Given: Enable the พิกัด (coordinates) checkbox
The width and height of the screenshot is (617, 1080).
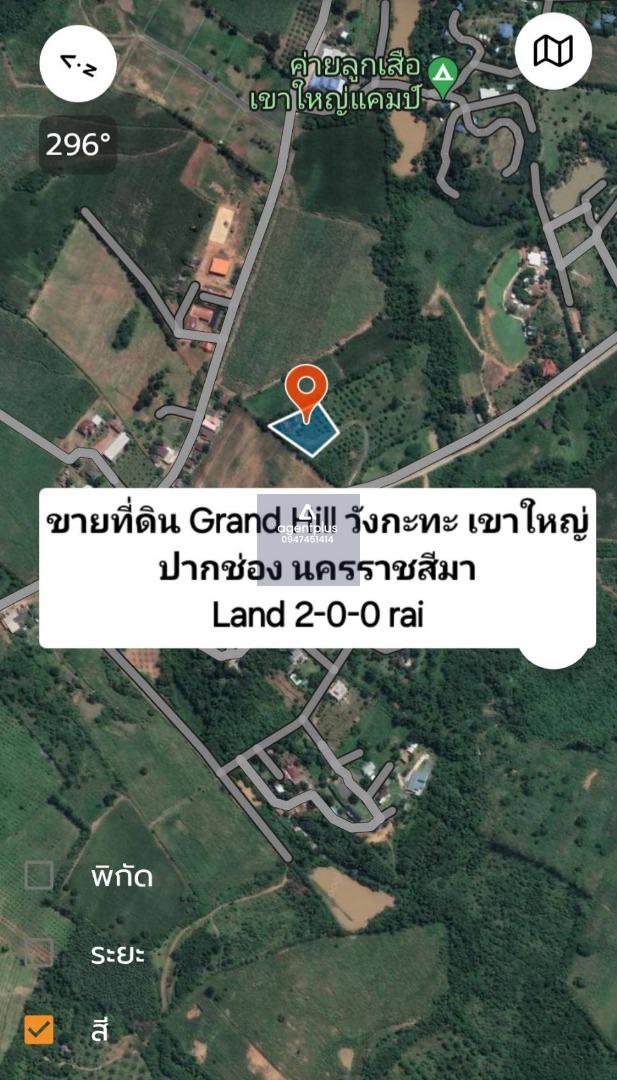Looking at the screenshot, I should 39,875.
